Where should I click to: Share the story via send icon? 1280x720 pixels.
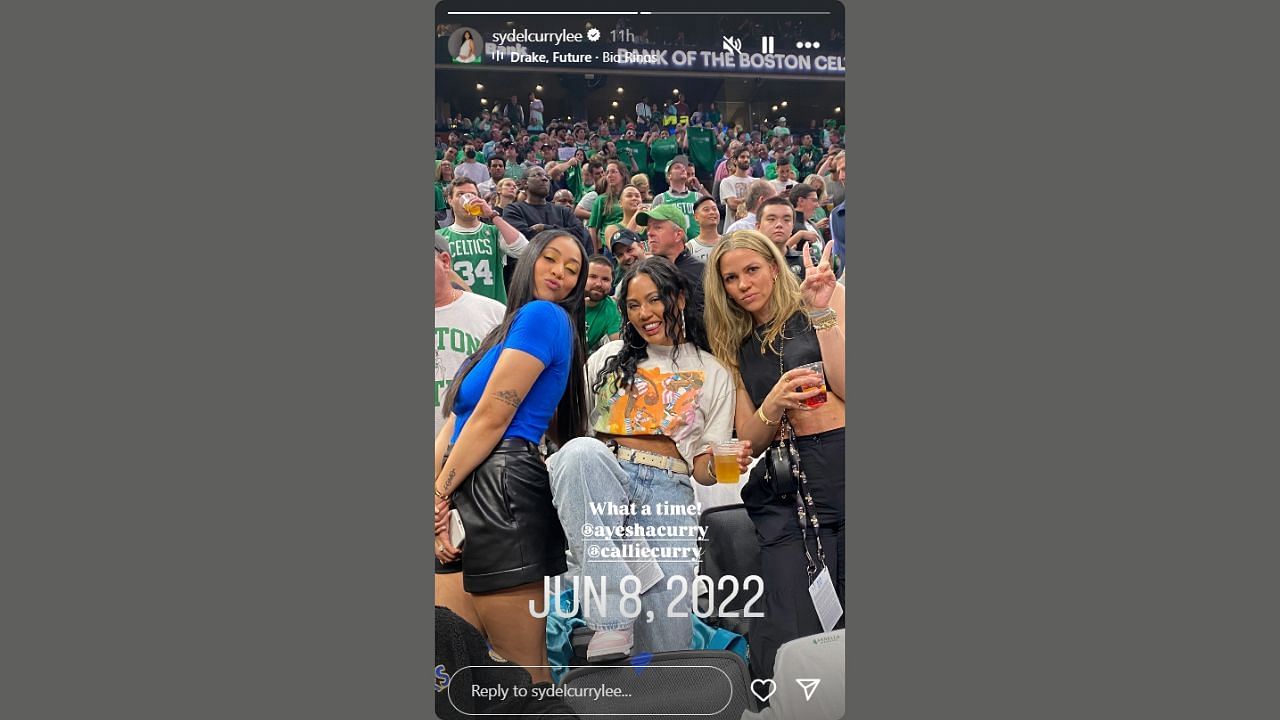tap(808, 689)
